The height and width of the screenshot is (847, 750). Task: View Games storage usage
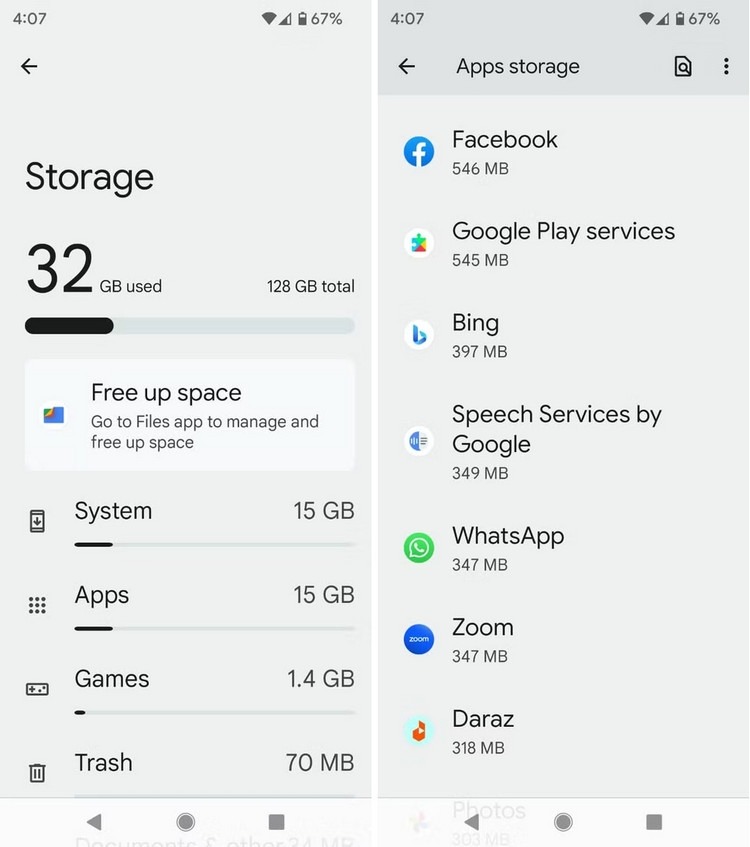[190, 690]
